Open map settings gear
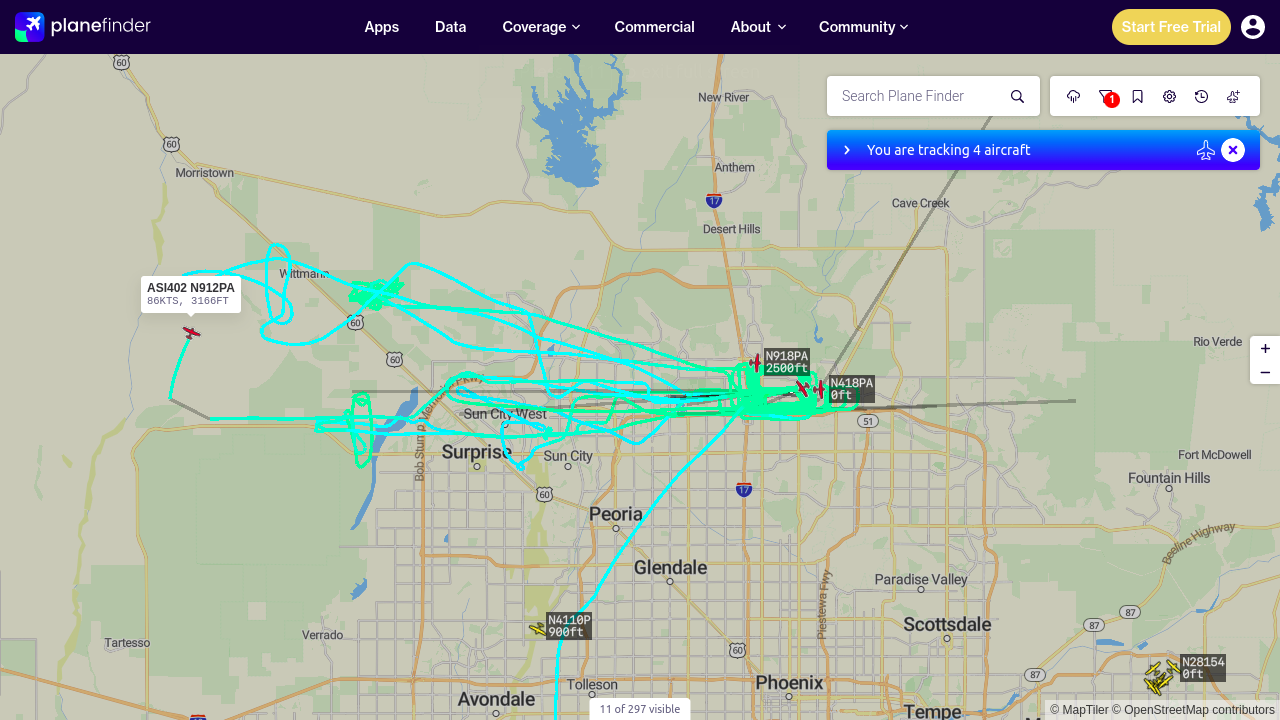Screen dimensions: 1280x720 point(1170,97)
